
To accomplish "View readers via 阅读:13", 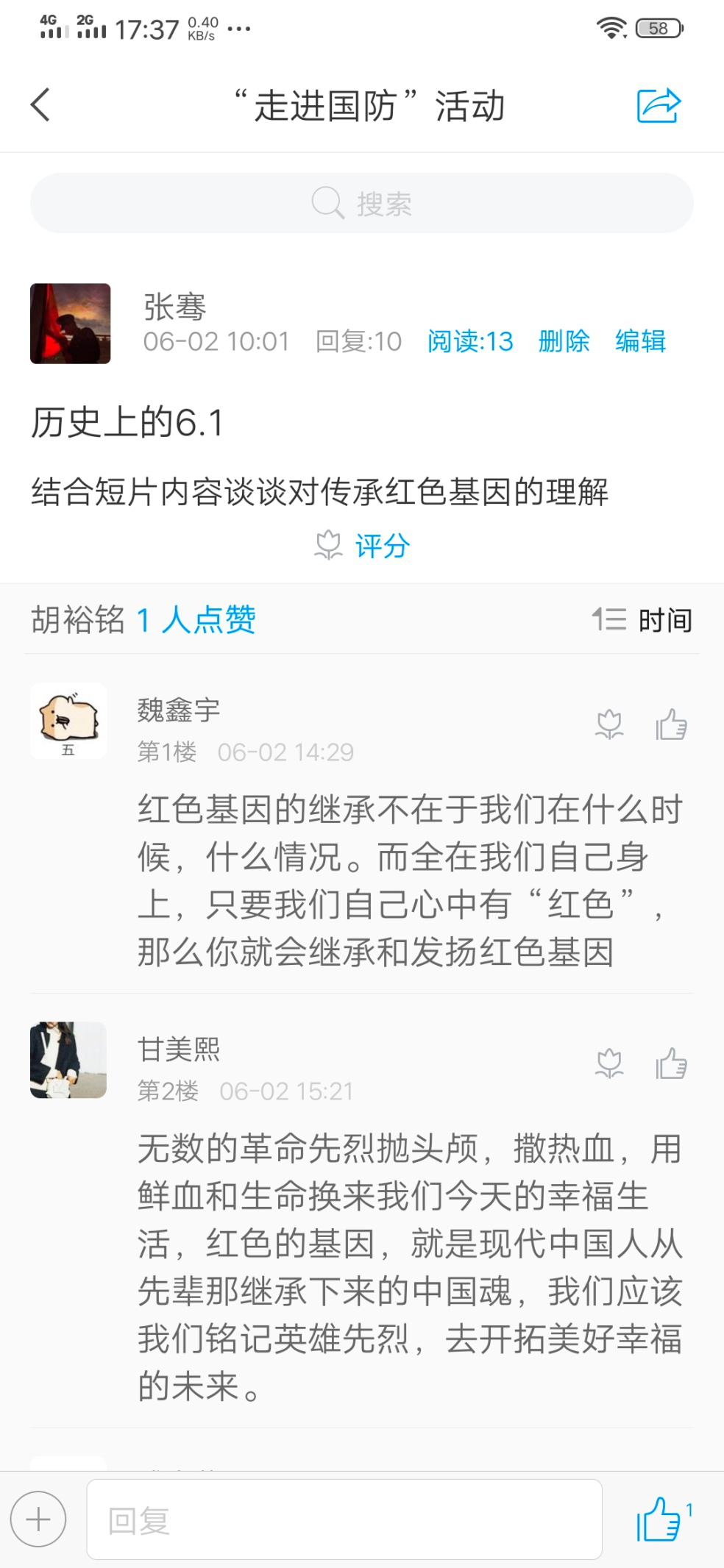I will coord(470,341).
